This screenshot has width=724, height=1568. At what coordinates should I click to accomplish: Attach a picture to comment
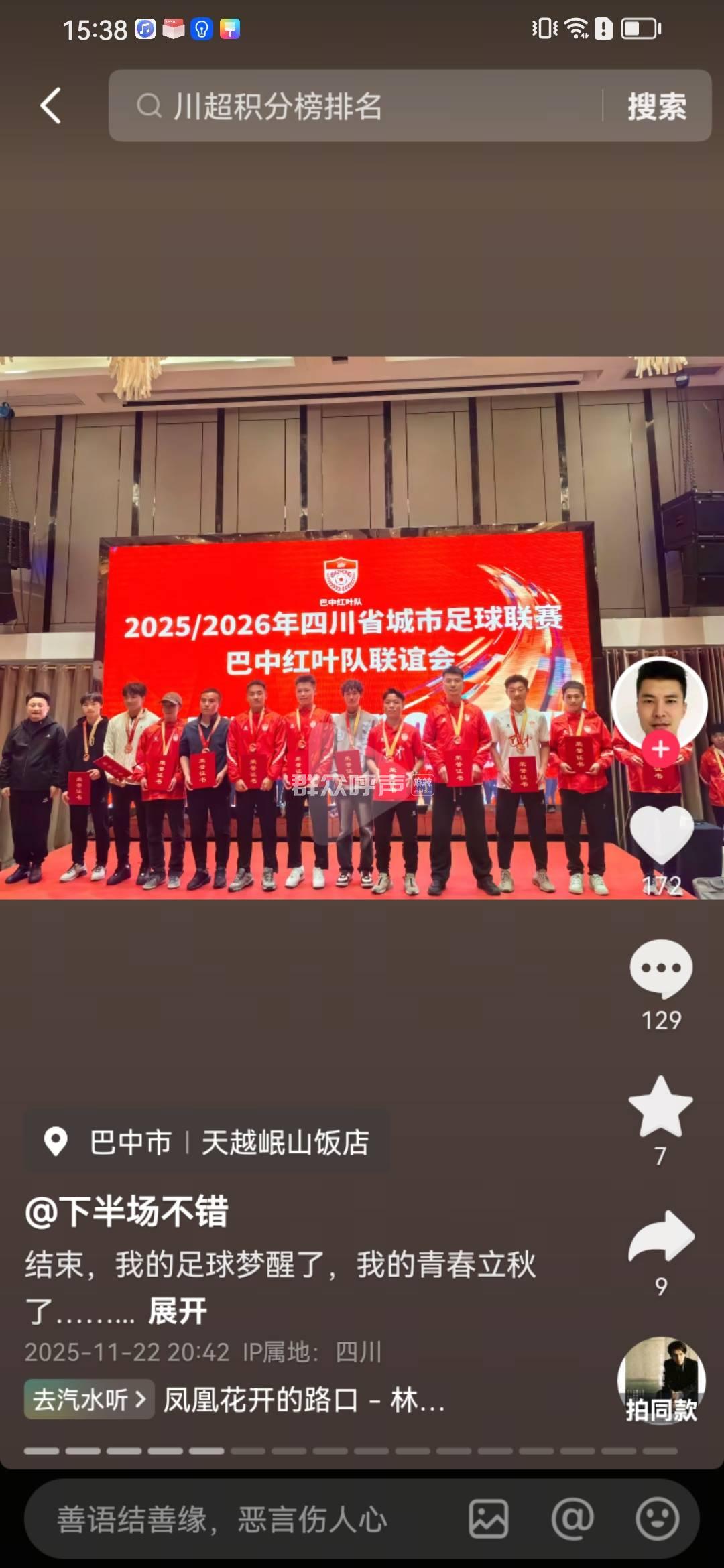coord(488,1519)
